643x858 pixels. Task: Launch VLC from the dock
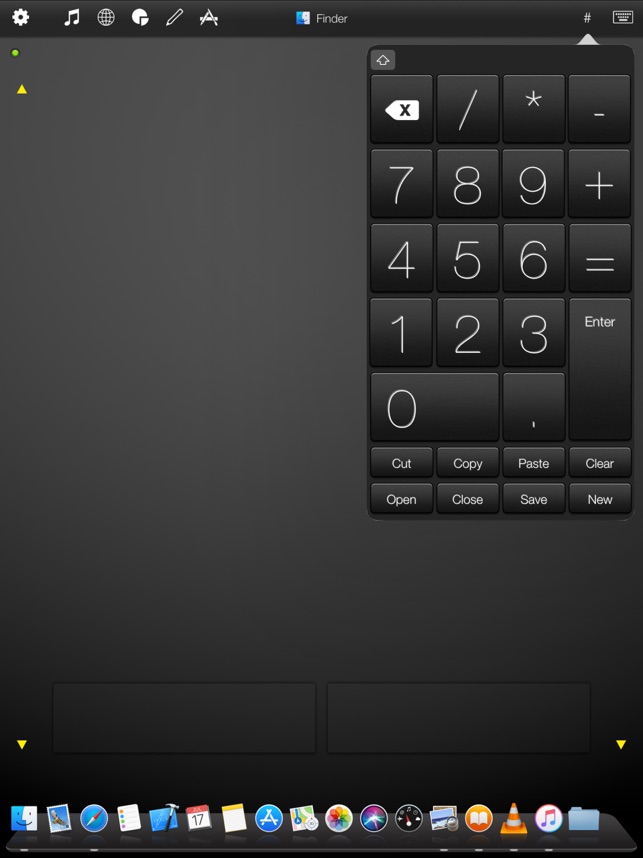[x=513, y=819]
